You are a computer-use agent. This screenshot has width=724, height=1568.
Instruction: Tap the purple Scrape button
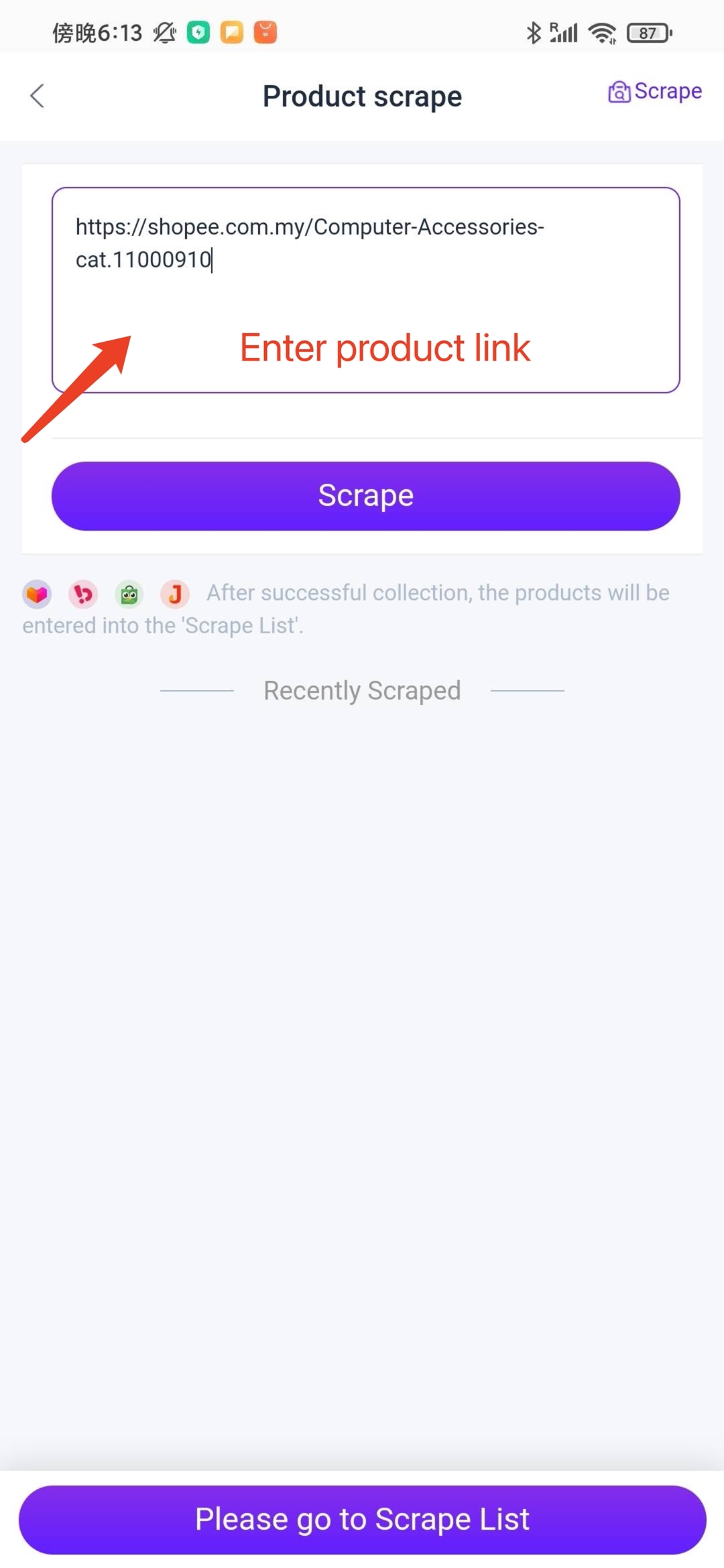[x=366, y=496]
